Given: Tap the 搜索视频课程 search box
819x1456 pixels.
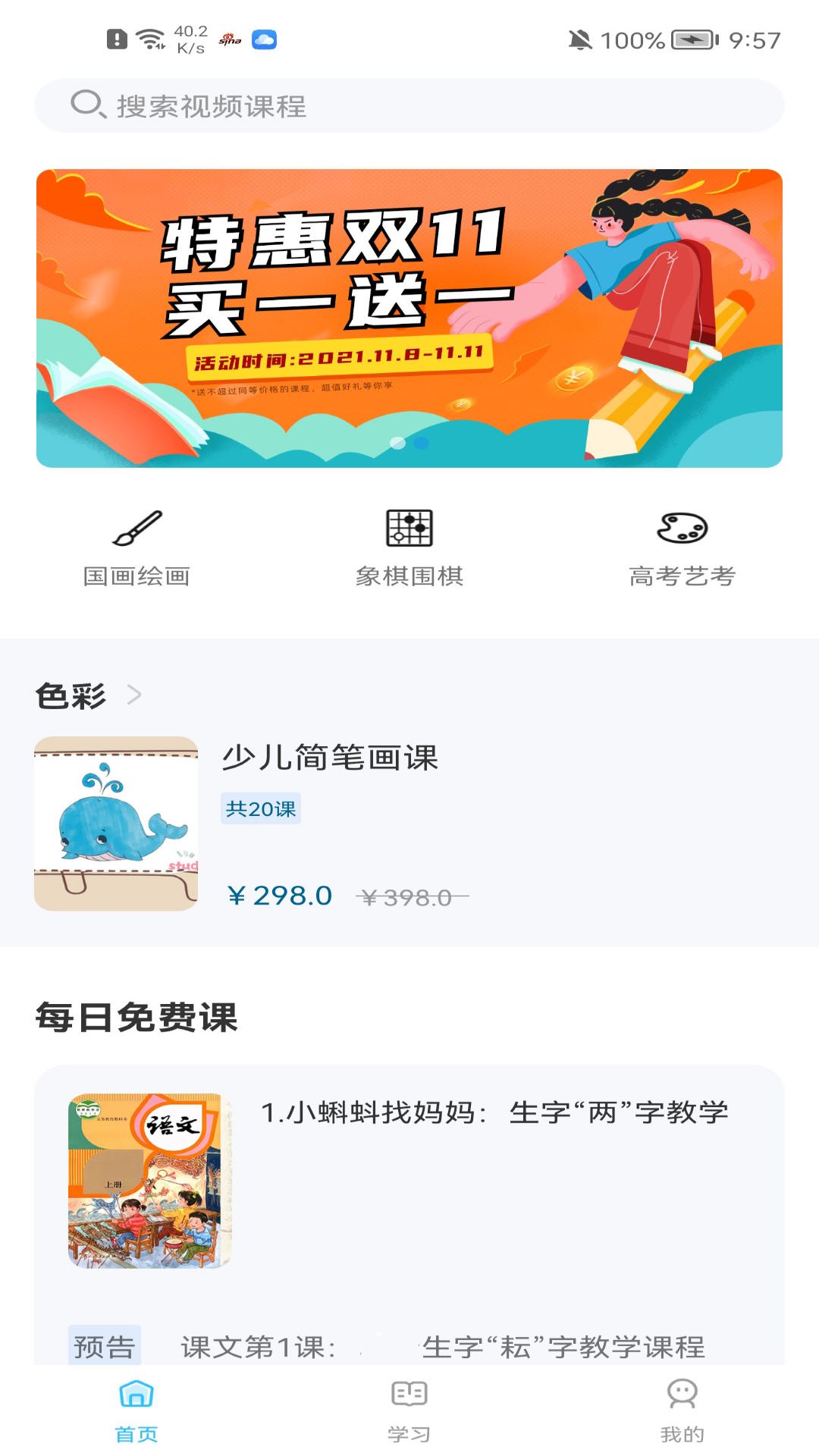Looking at the screenshot, I should pyautogui.click(x=409, y=105).
